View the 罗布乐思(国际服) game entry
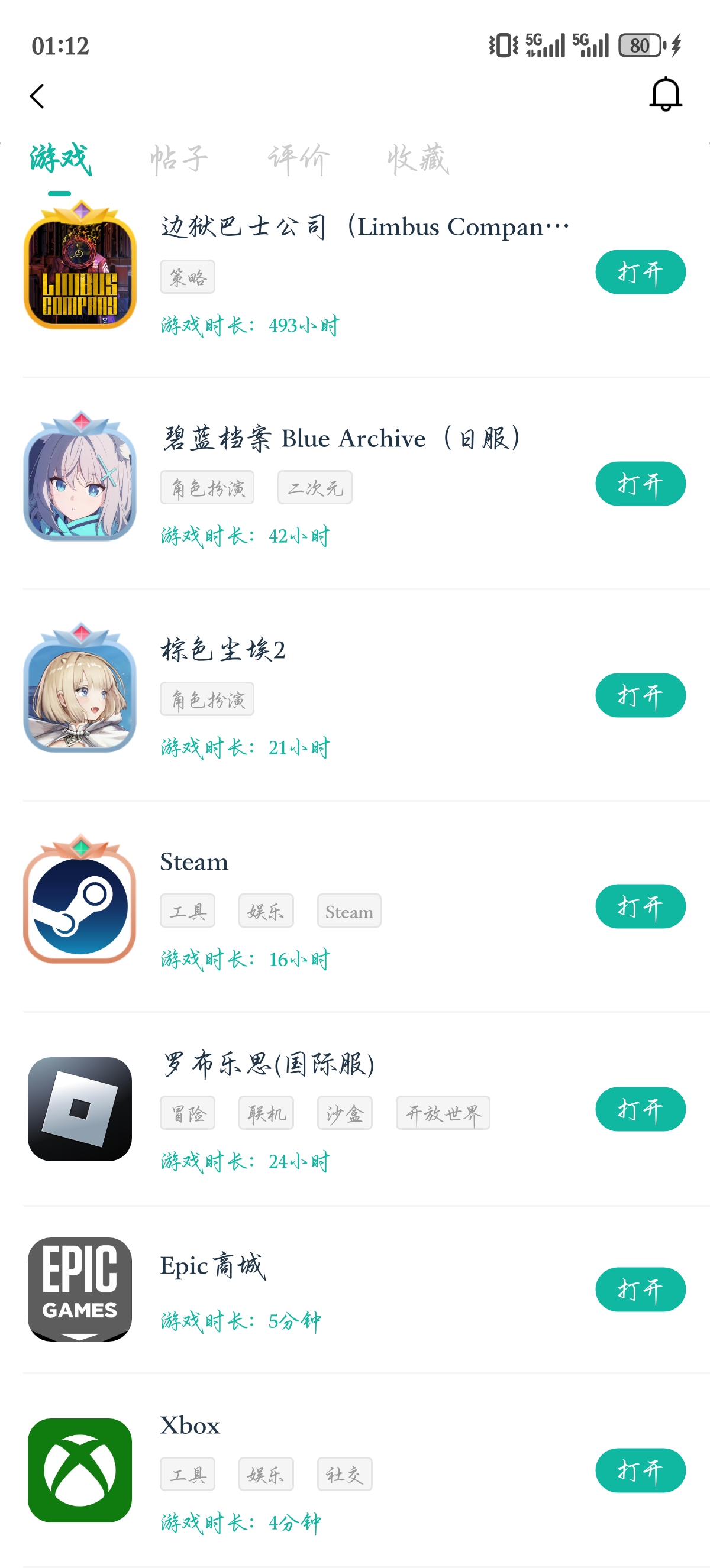Image resolution: width=710 pixels, height=1568 pixels. [268, 1064]
